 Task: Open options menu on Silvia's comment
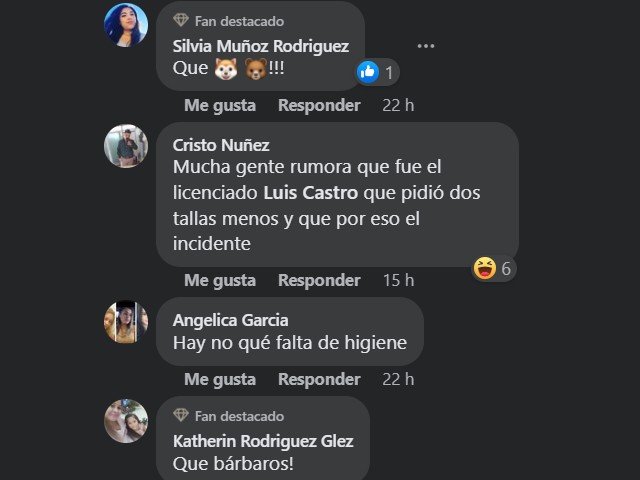pyautogui.click(x=426, y=46)
